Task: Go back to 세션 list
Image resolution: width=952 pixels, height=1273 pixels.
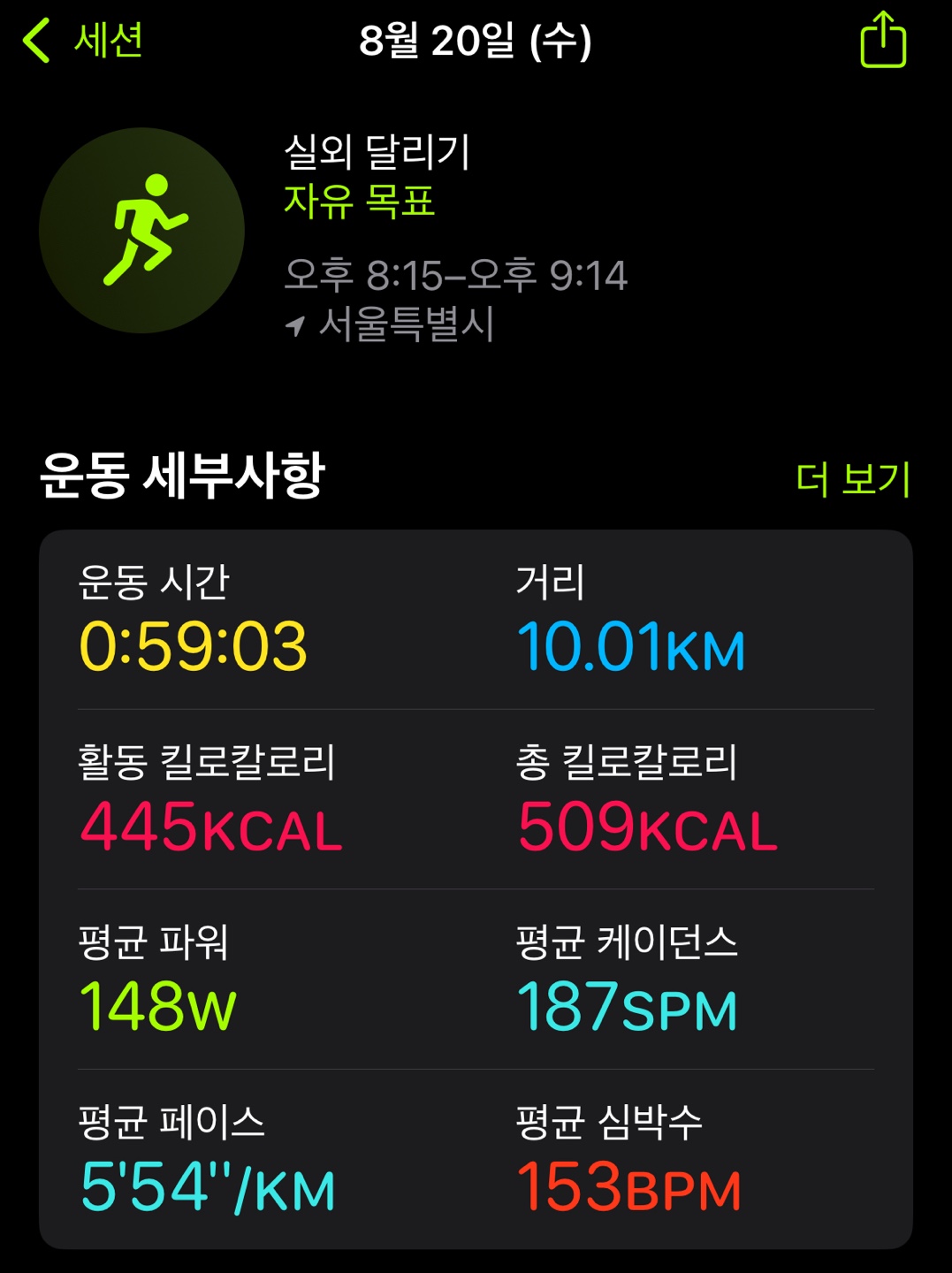Action: click(84, 41)
